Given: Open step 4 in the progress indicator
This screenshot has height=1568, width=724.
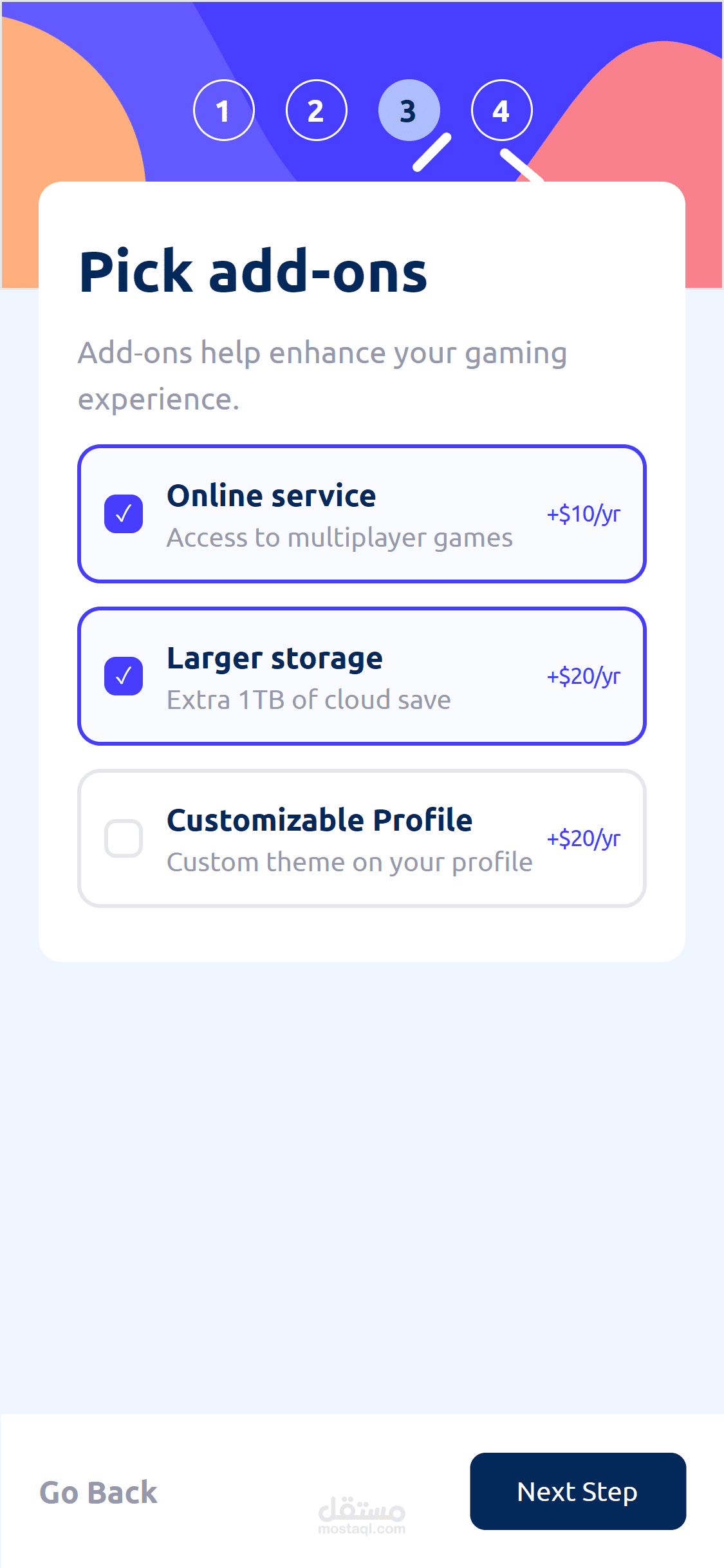Looking at the screenshot, I should [501, 110].
